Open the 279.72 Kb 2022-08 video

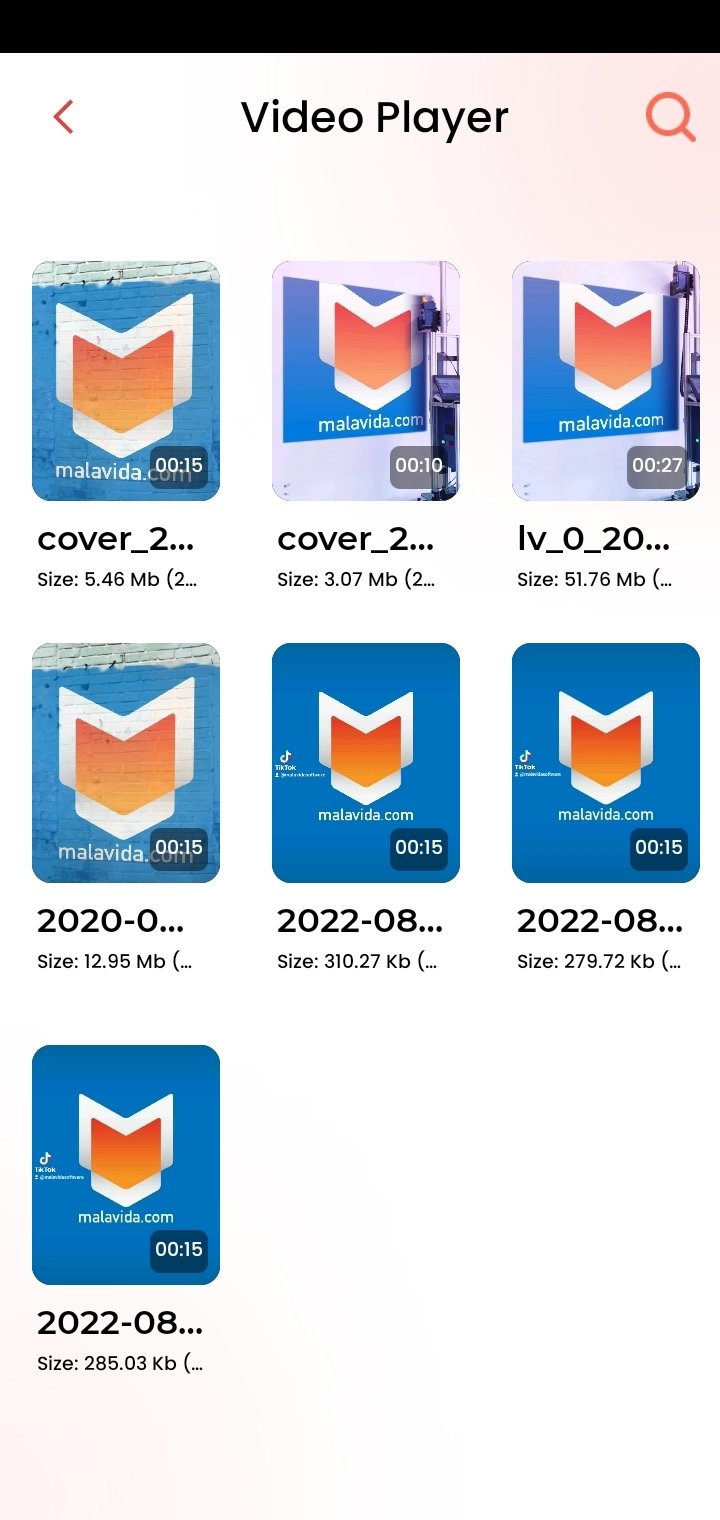pos(606,763)
